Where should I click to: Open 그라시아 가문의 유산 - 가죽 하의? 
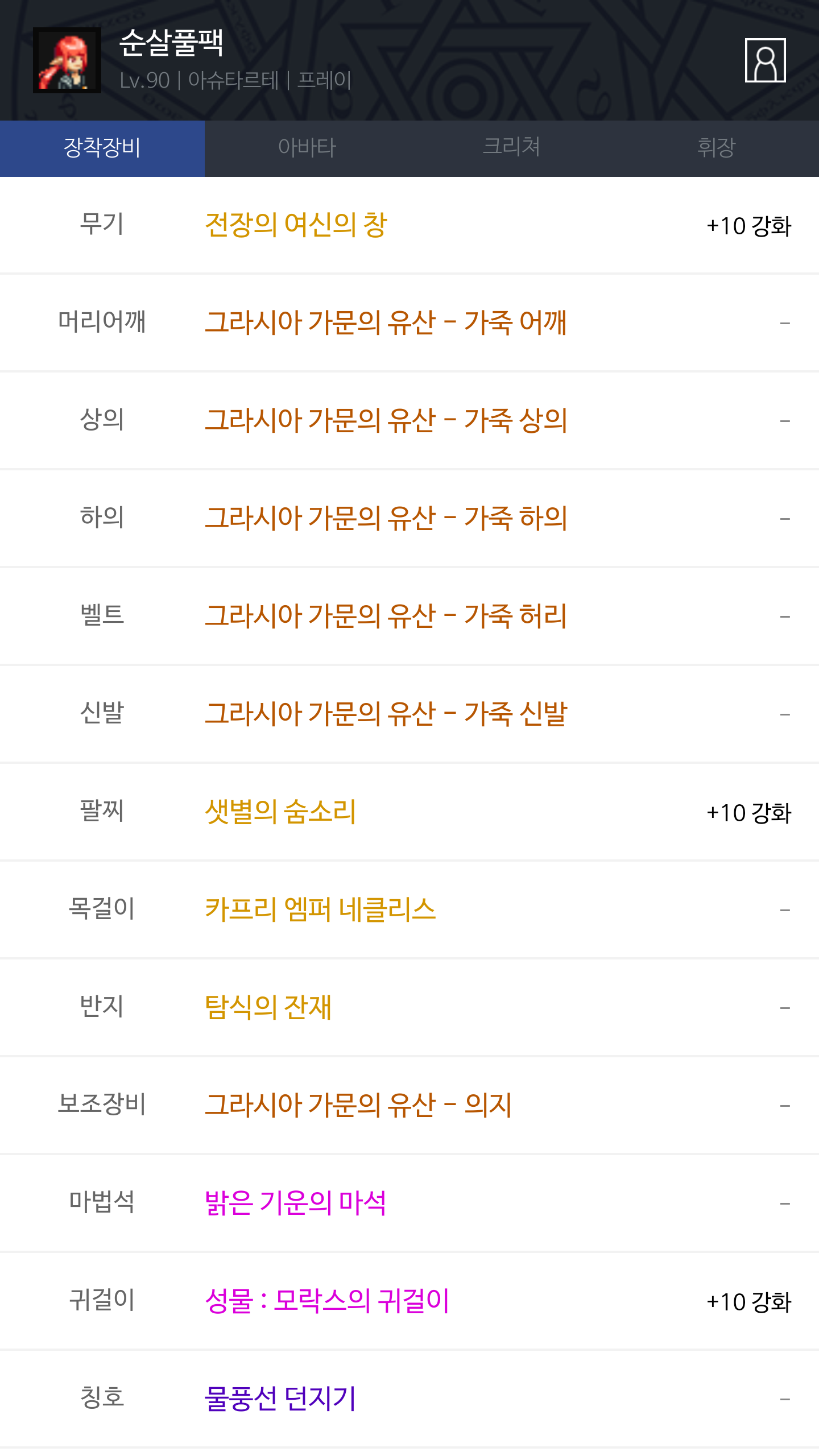(x=386, y=518)
